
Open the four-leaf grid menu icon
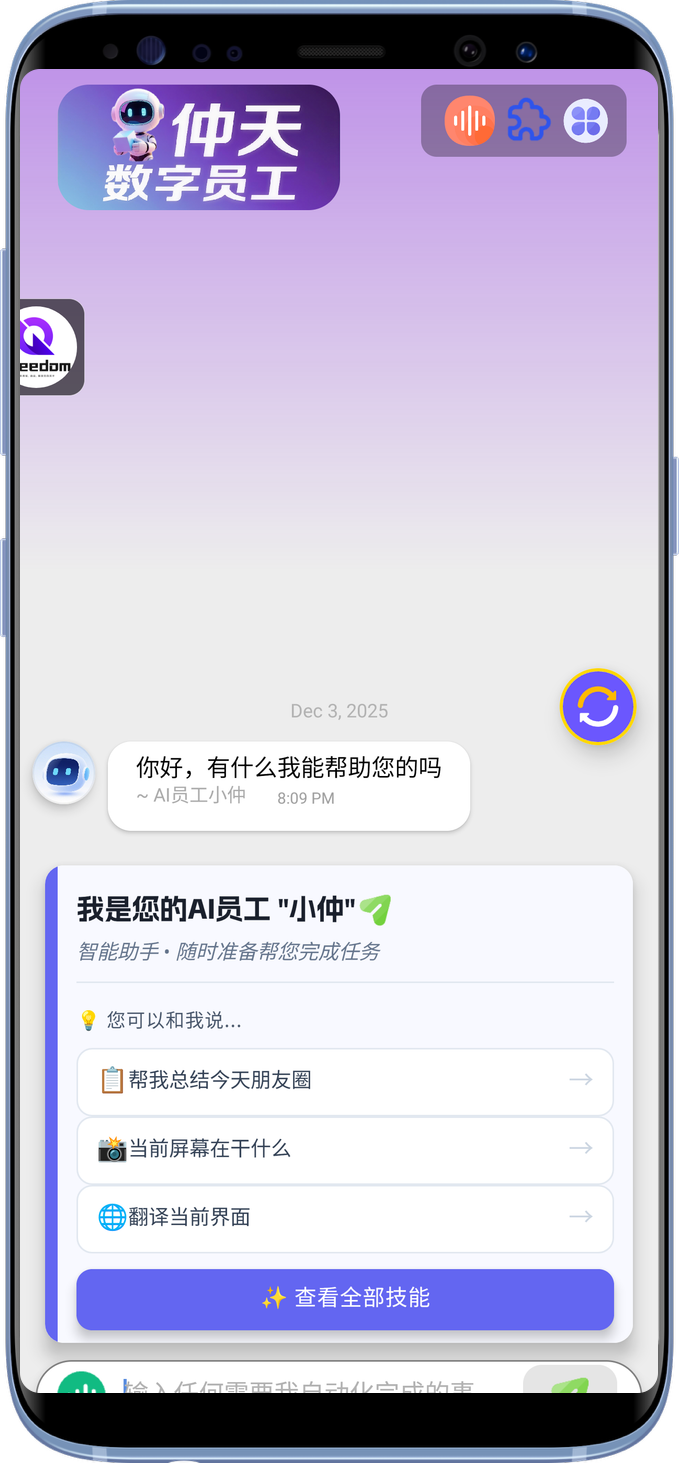586,121
